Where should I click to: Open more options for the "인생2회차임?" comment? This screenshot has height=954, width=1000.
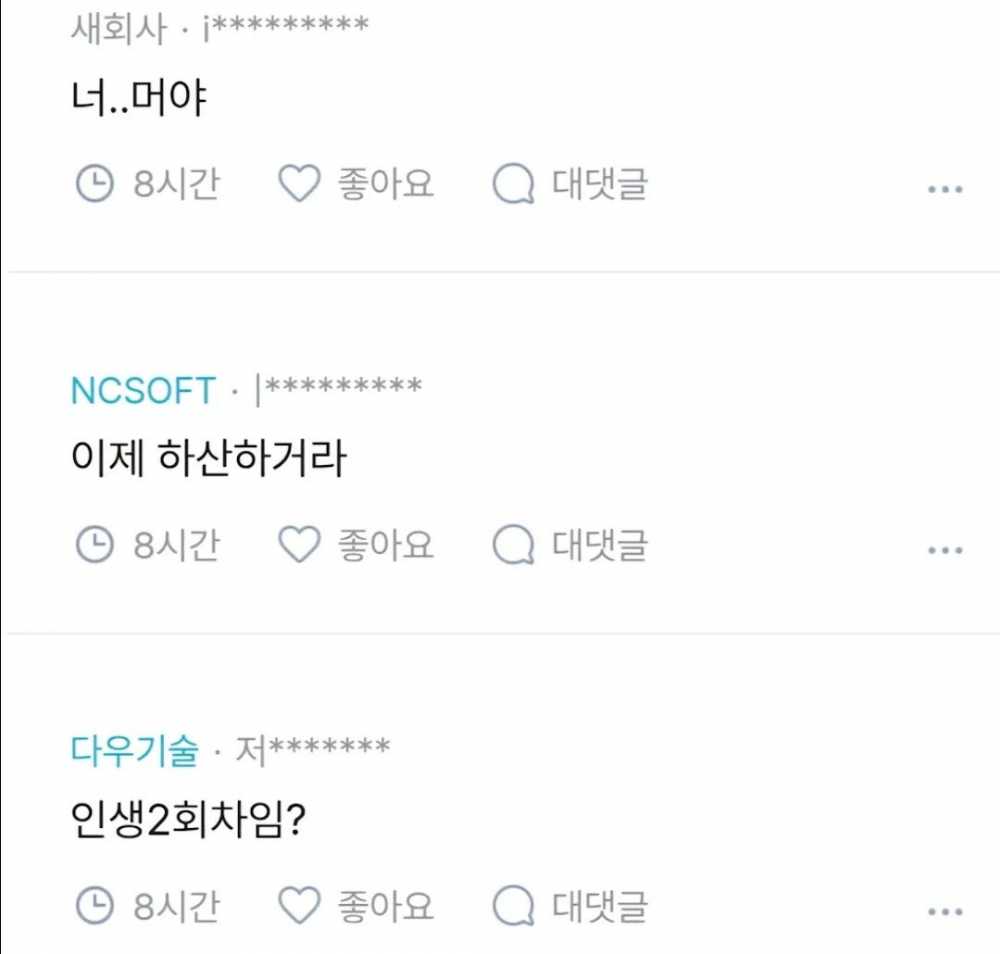pos(944,910)
